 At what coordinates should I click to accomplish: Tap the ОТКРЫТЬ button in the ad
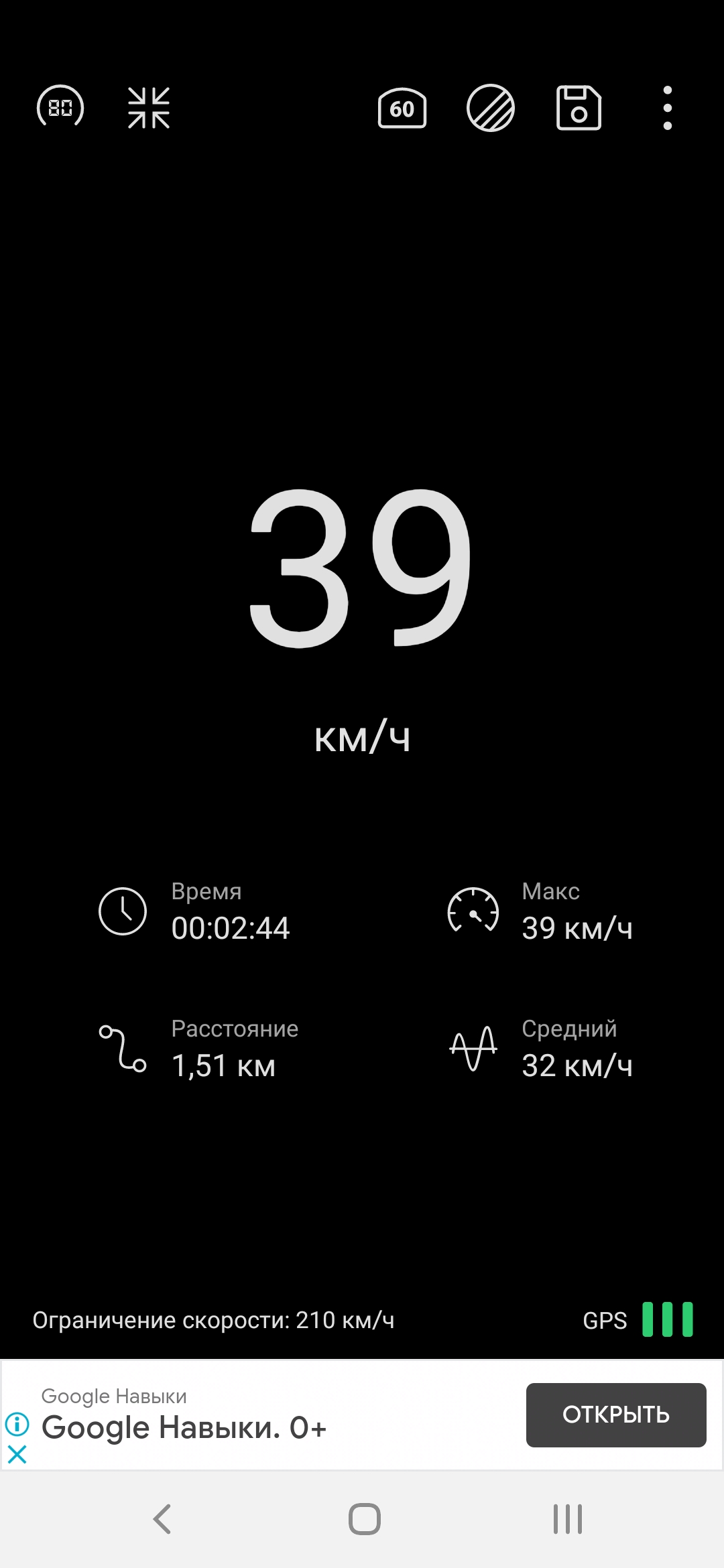pyautogui.click(x=616, y=1415)
